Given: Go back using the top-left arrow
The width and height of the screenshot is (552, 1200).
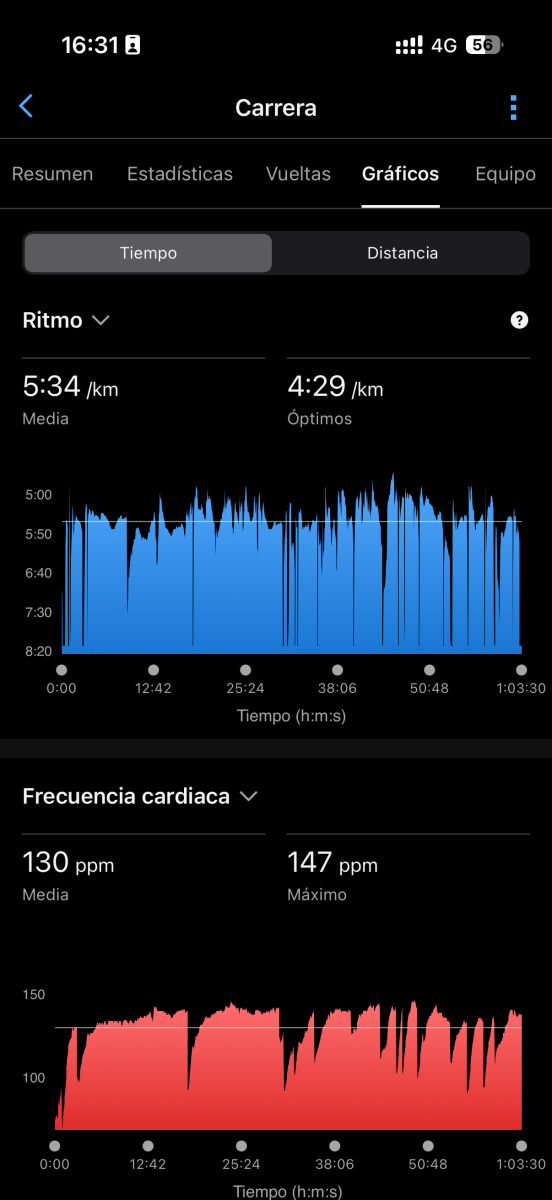Looking at the screenshot, I should click(26, 107).
